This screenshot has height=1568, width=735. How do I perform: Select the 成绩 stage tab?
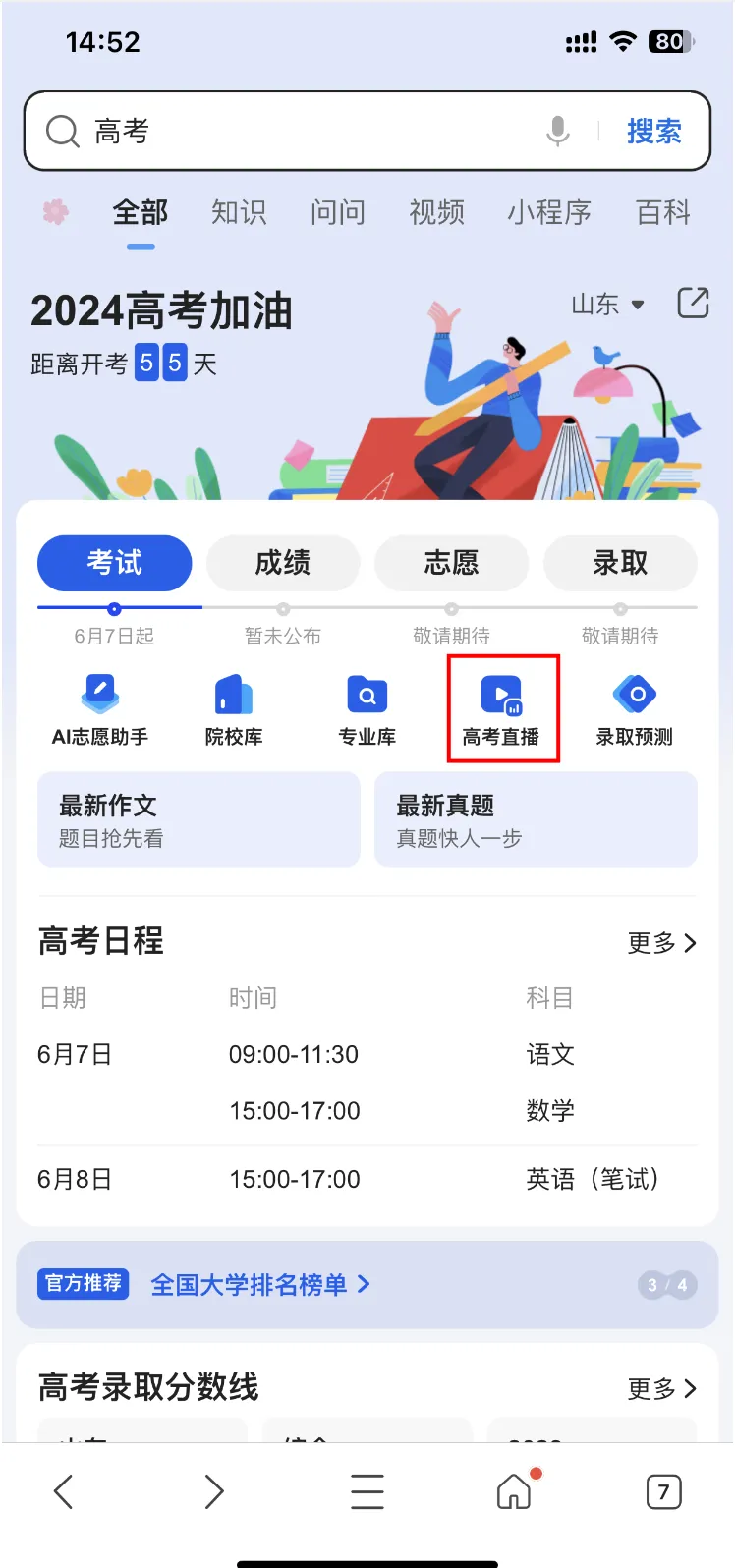pyautogui.click(x=283, y=563)
